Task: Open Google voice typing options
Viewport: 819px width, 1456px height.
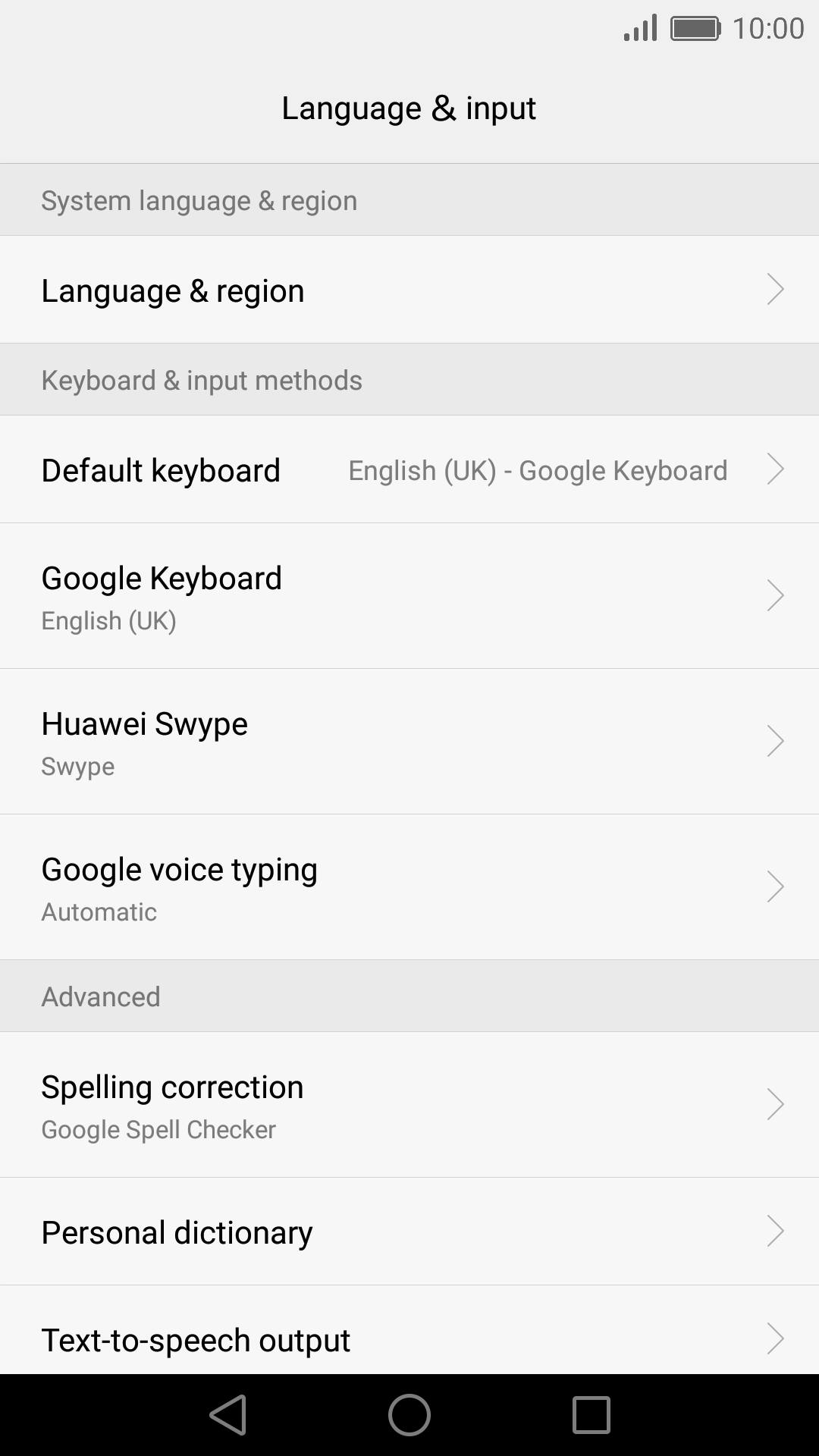Action: coord(409,887)
